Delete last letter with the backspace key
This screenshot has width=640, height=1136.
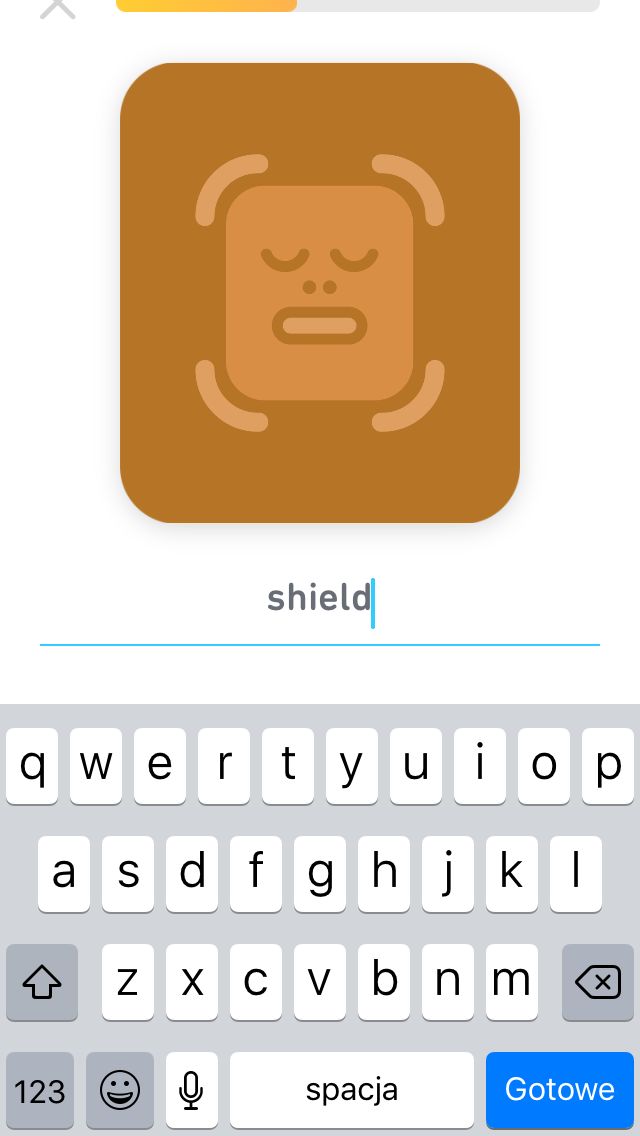[597, 982]
